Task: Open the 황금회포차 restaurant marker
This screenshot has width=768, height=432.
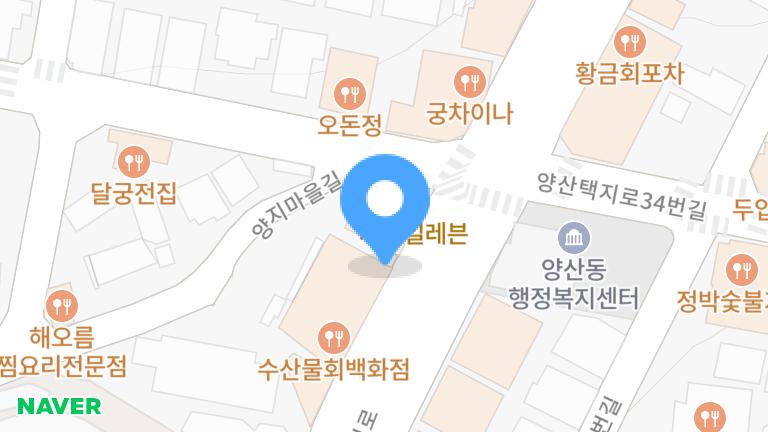Action: pyautogui.click(x=630, y=42)
